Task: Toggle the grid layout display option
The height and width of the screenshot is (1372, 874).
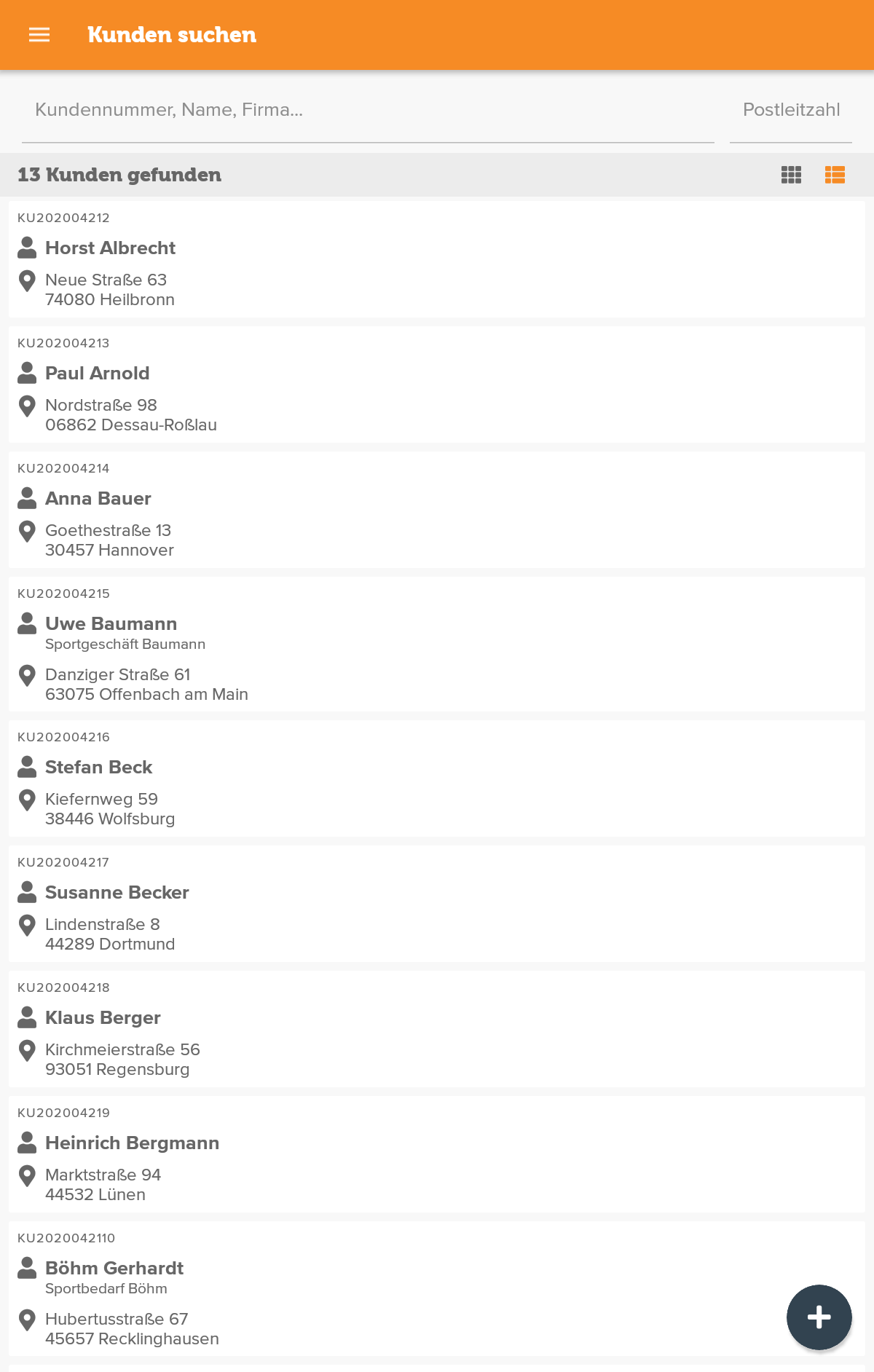Action: [790, 175]
